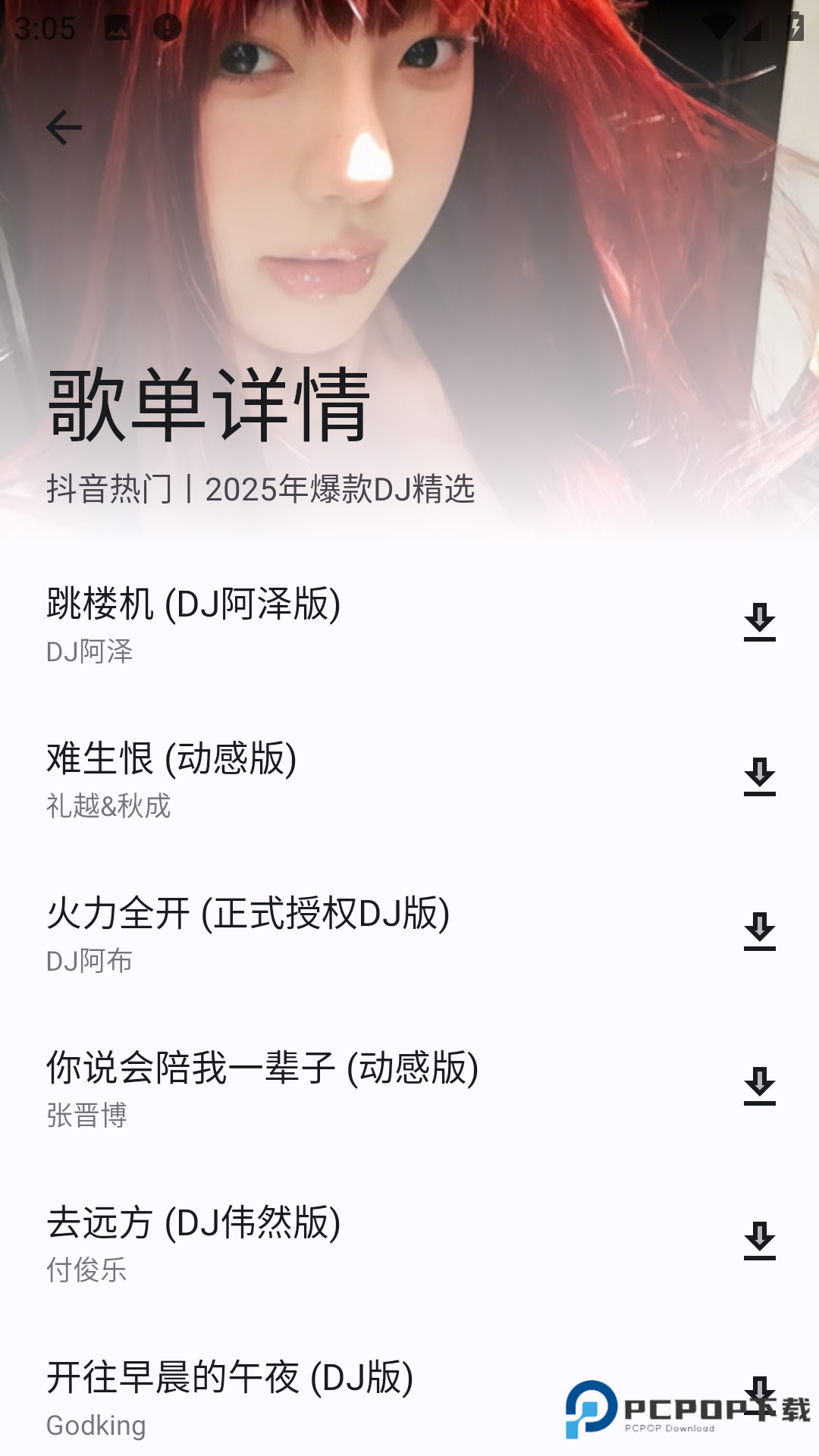Play the song 跳楼机 (DJ阿泽版)
Viewport: 819px width, 1456px height.
click(x=193, y=605)
